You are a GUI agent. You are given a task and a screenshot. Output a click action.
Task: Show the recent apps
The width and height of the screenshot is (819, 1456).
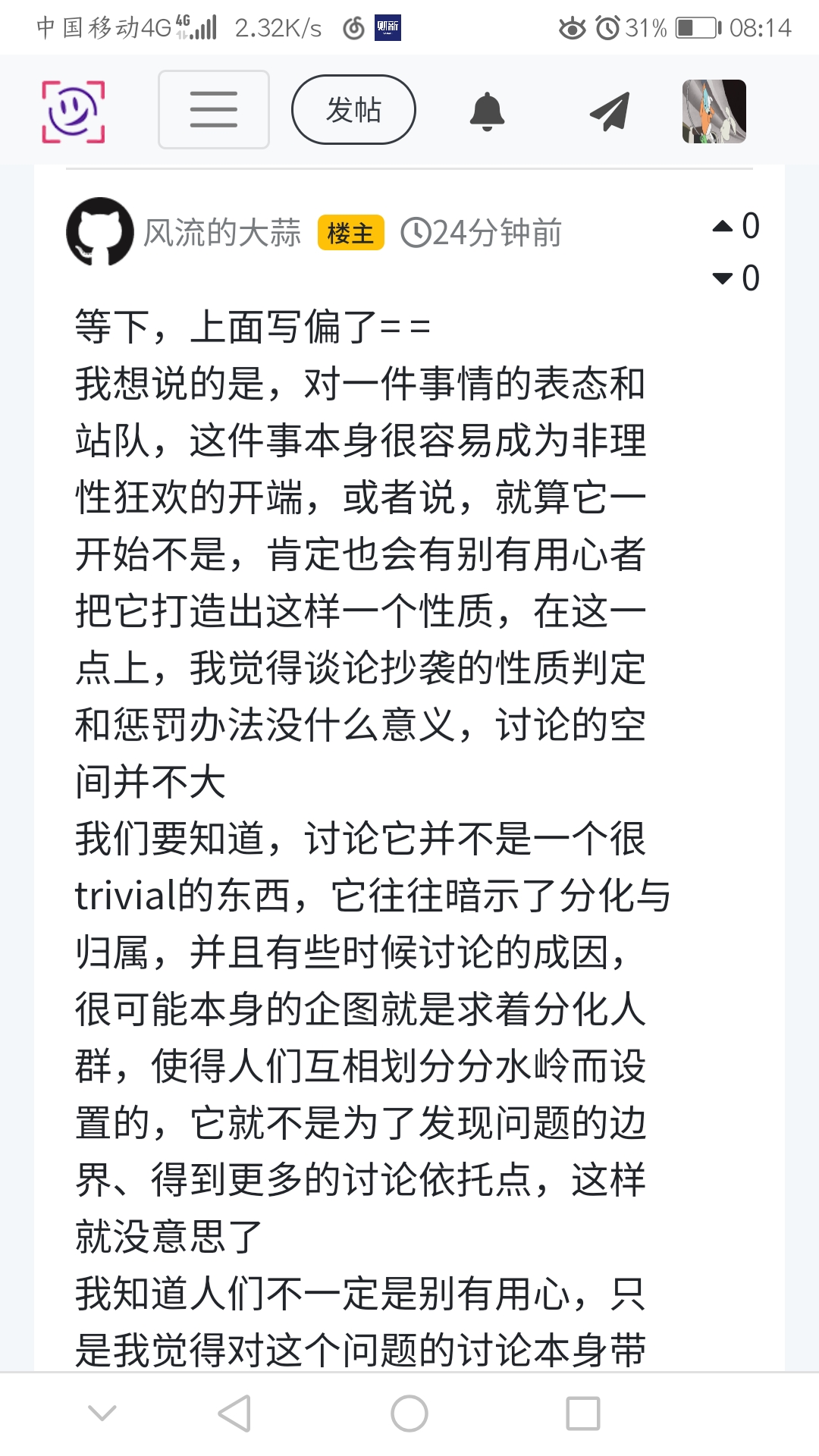pos(582,1414)
